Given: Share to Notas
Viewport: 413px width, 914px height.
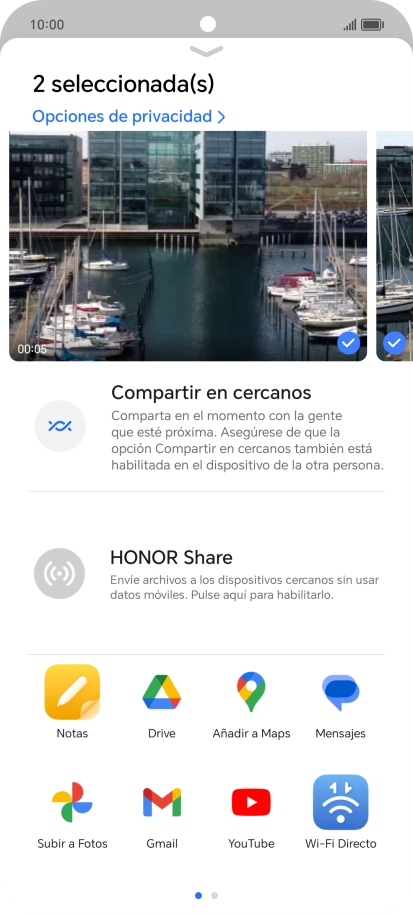Looking at the screenshot, I should pyautogui.click(x=72, y=702).
